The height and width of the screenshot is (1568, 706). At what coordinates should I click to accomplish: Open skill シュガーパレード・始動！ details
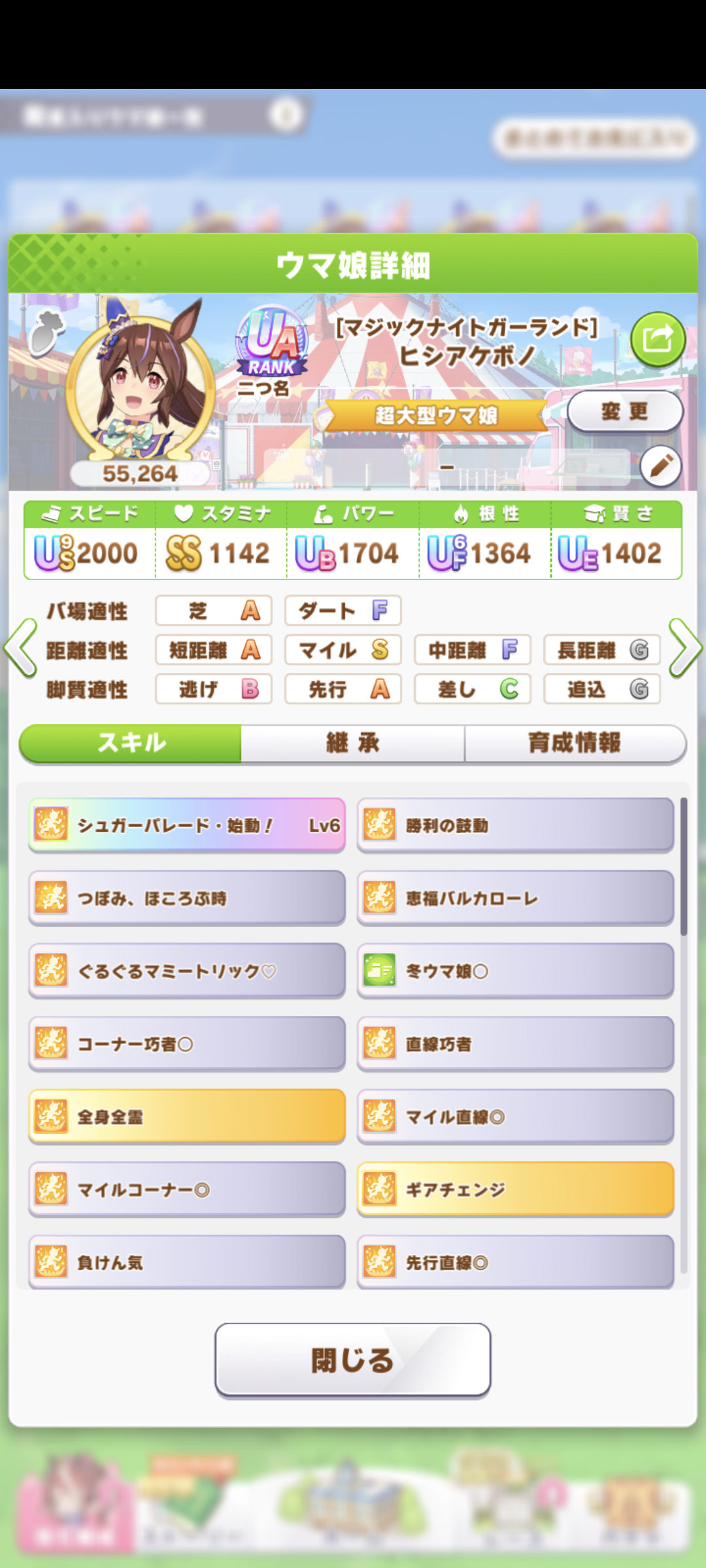click(x=187, y=825)
